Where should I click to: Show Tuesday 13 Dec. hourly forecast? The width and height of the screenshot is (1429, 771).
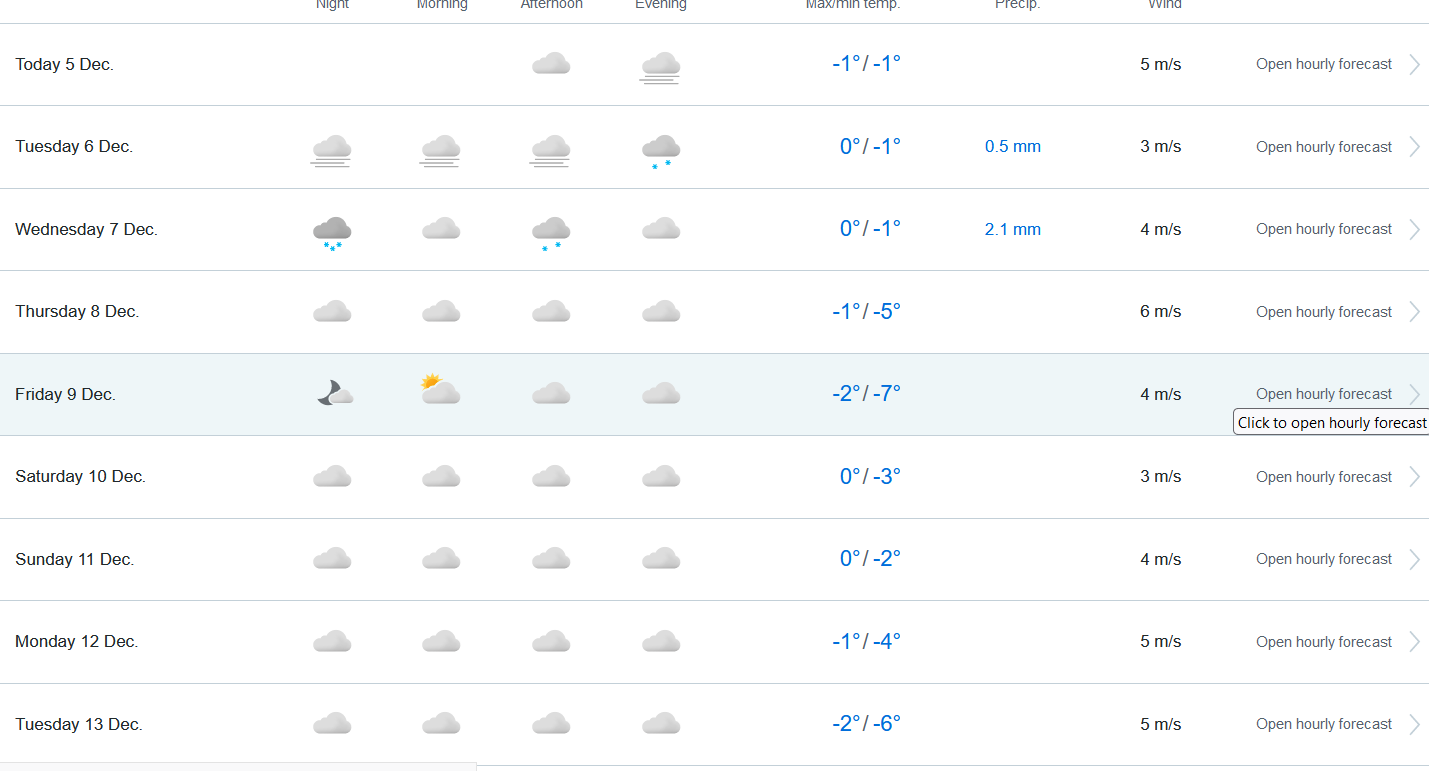pyautogui.click(x=1323, y=724)
